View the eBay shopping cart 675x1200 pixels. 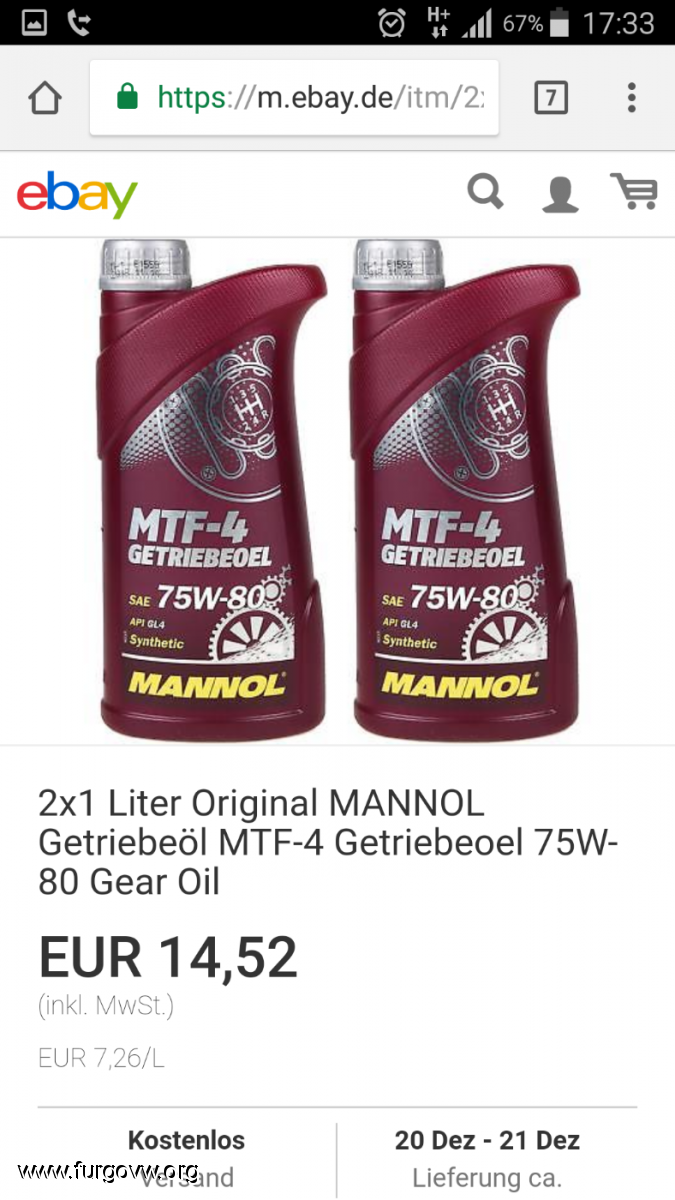click(x=634, y=190)
